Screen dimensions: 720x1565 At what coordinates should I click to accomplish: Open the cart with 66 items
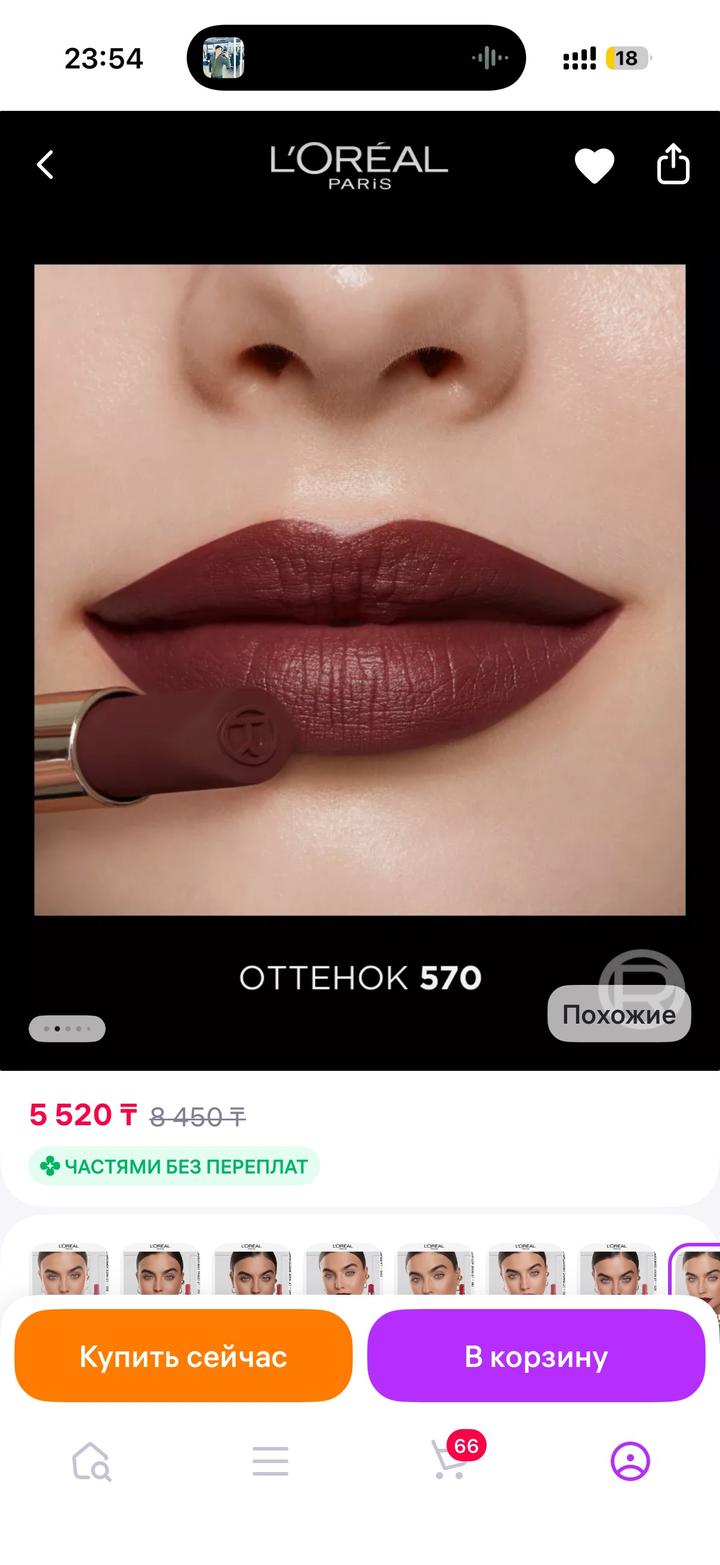tap(450, 1460)
